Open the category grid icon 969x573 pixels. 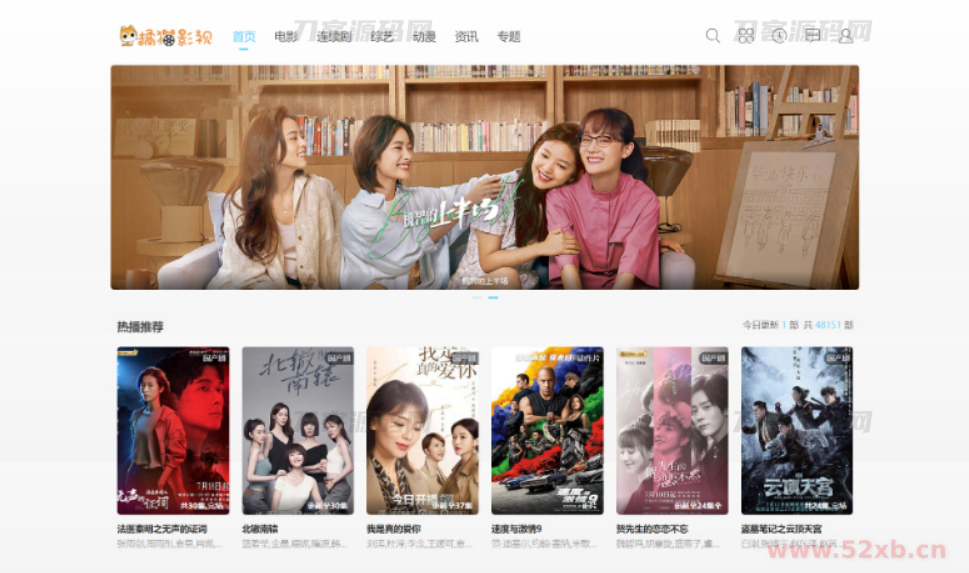(x=746, y=36)
